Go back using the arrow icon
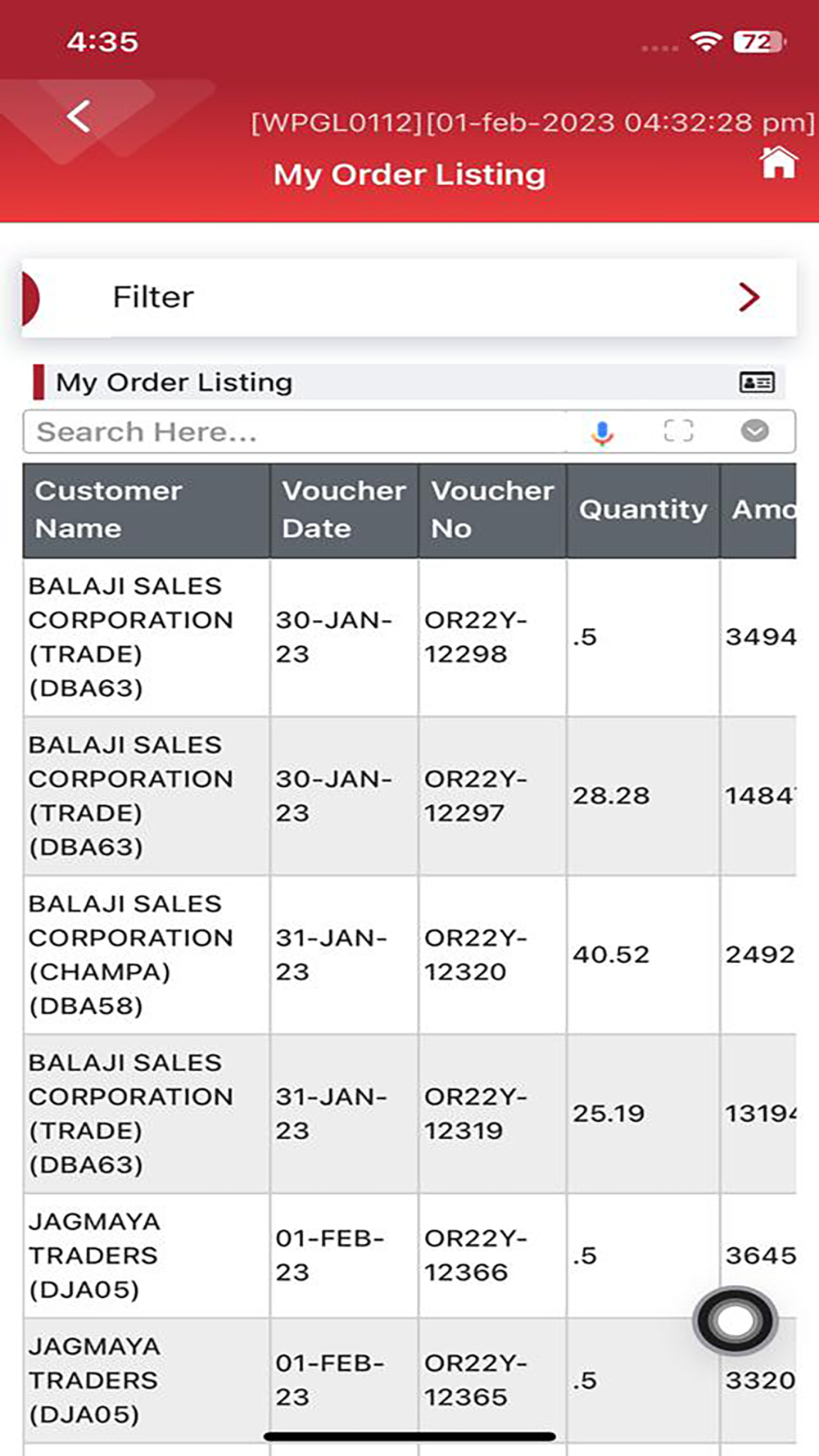Image resolution: width=819 pixels, height=1456 pixels. pyautogui.click(x=79, y=116)
